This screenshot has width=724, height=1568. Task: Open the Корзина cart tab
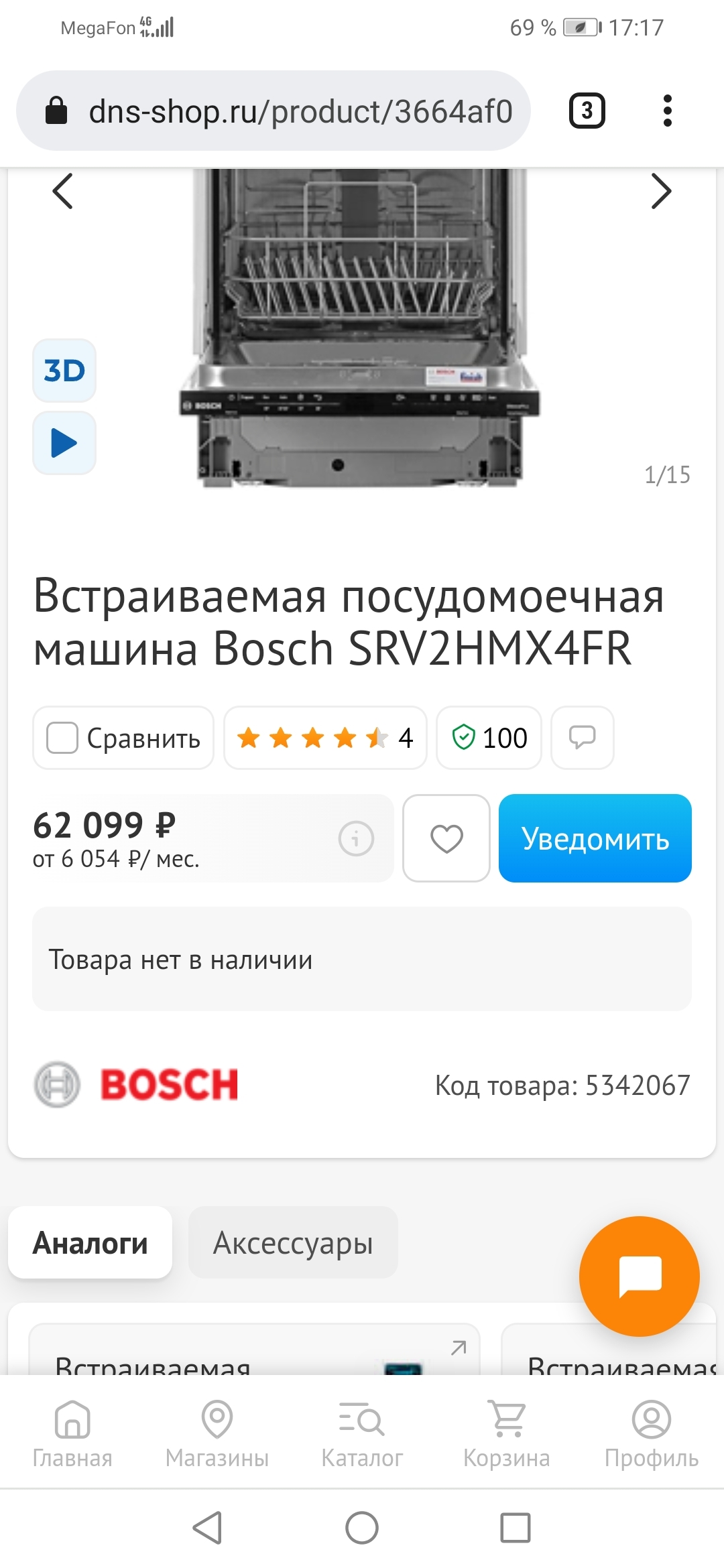point(507,1434)
